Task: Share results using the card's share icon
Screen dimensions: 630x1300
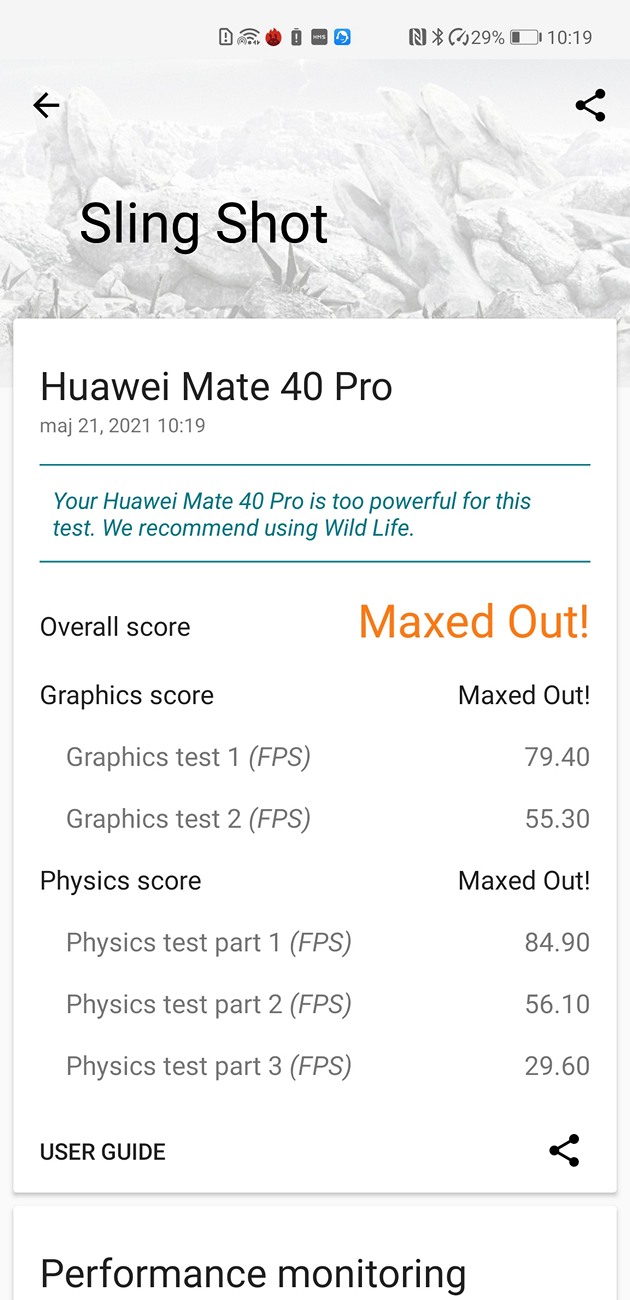Action: pos(564,1151)
